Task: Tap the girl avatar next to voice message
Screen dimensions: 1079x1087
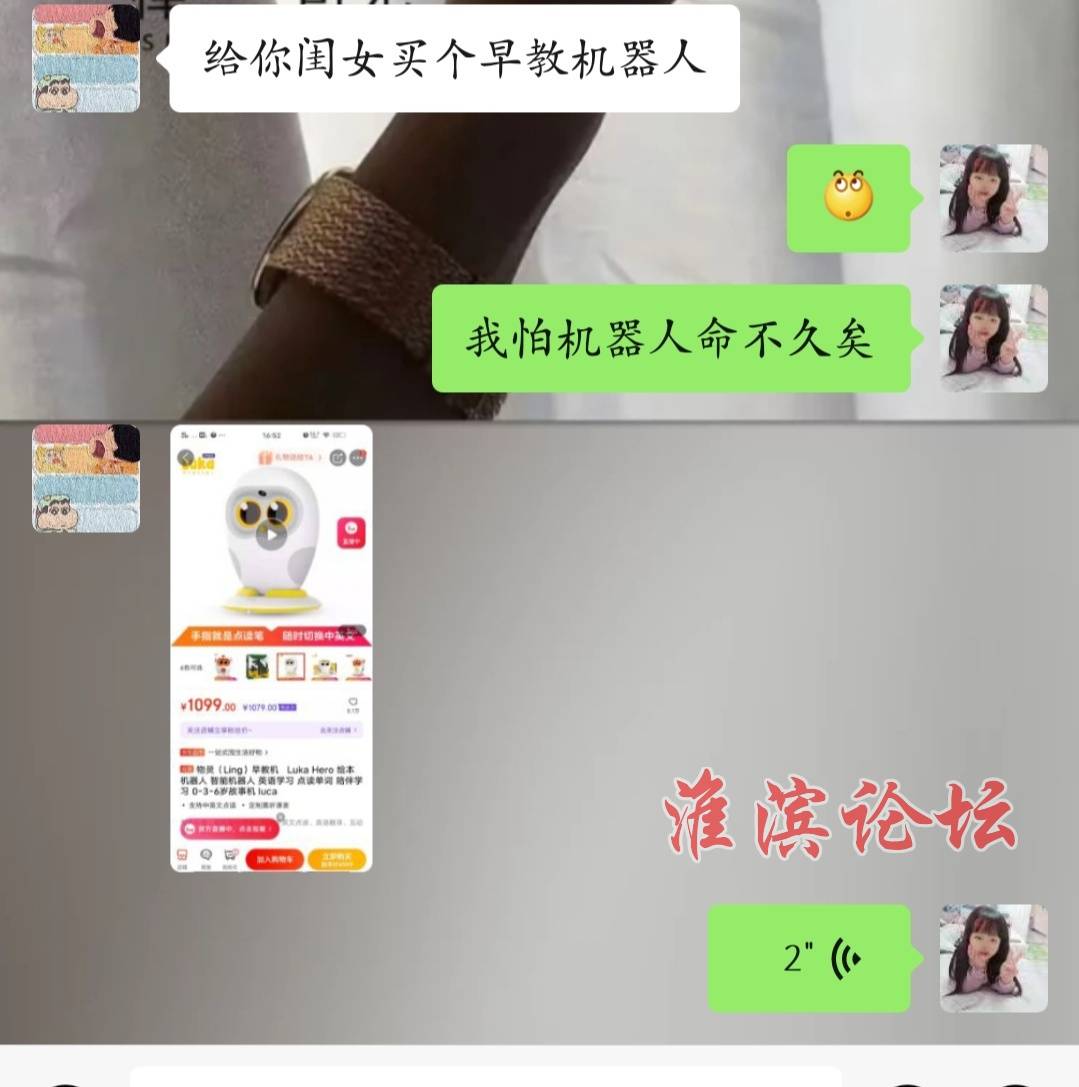Action: pyautogui.click(x=993, y=958)
